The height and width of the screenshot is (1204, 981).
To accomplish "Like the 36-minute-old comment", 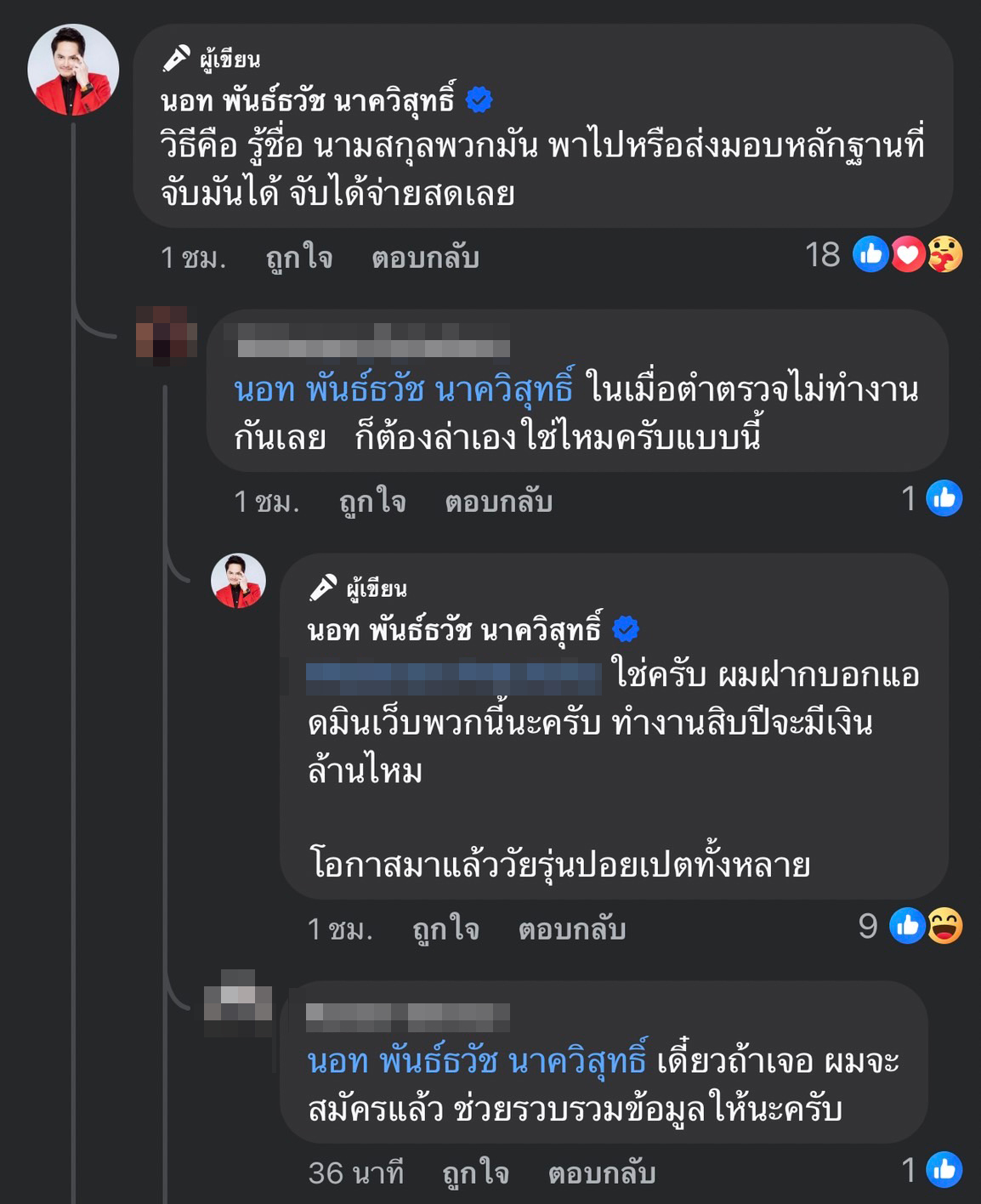I will [x=475, y=1173].
